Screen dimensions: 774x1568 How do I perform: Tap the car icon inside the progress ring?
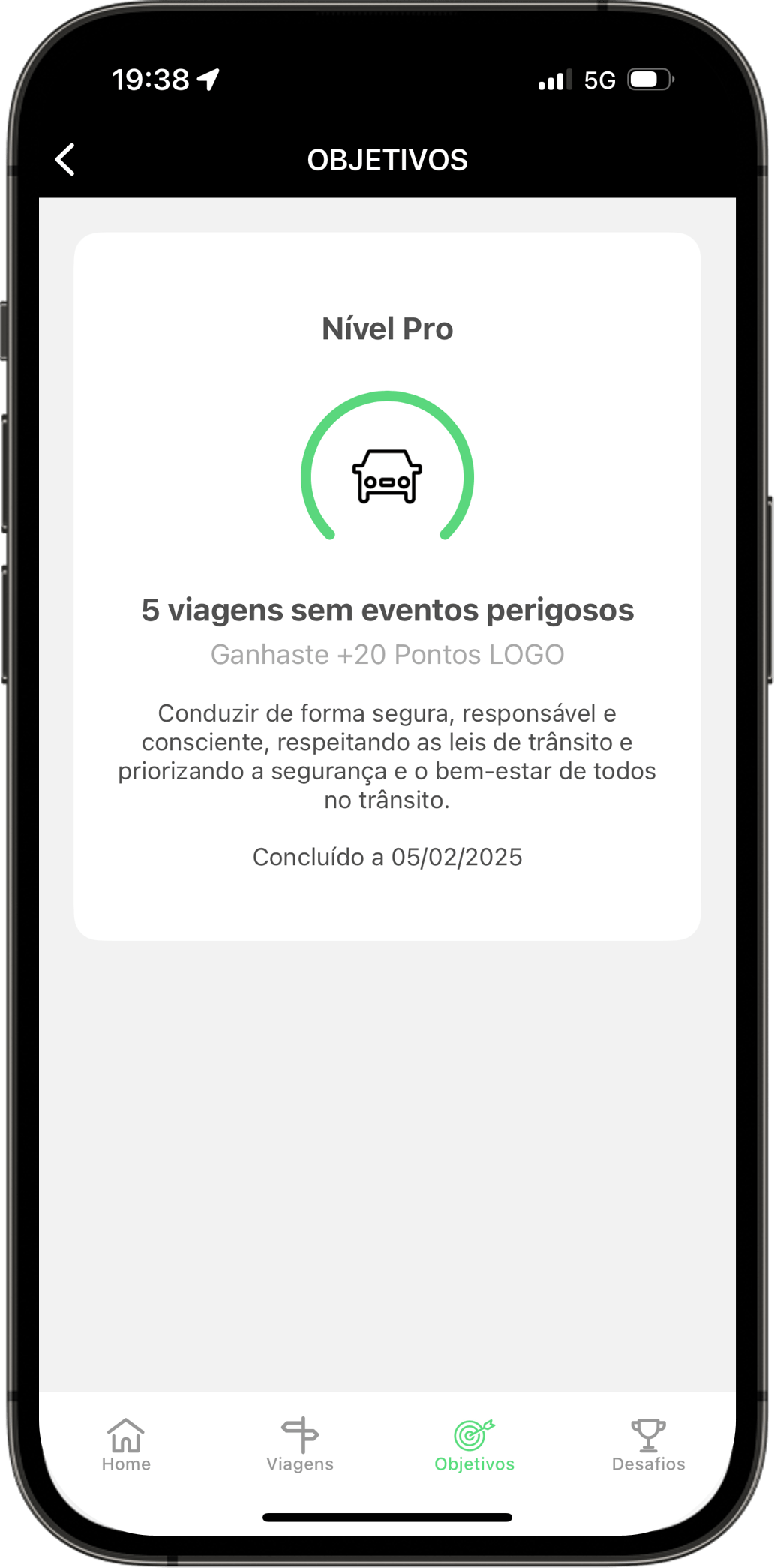387,476
